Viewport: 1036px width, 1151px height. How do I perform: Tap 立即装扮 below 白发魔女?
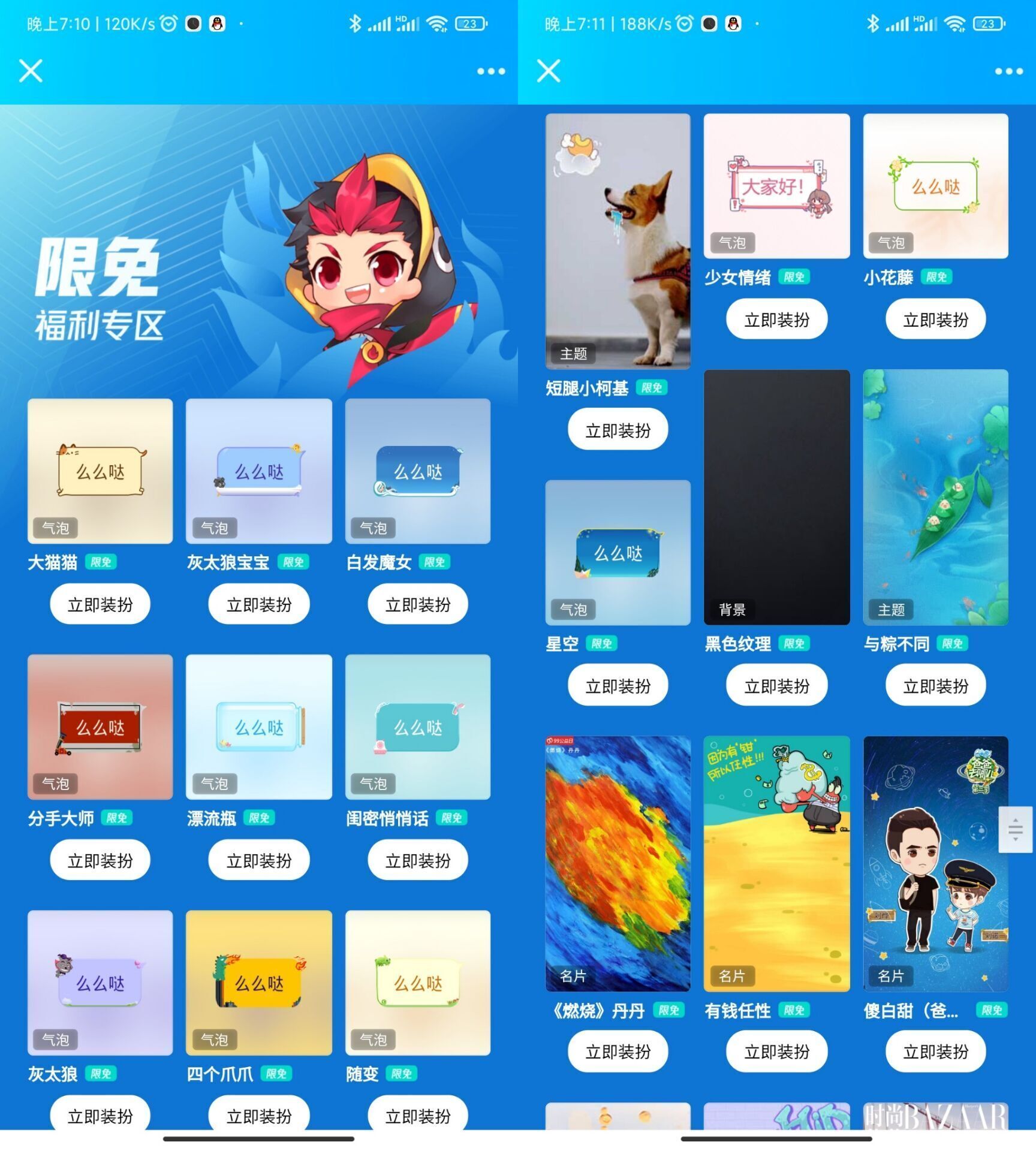(418, 604)
